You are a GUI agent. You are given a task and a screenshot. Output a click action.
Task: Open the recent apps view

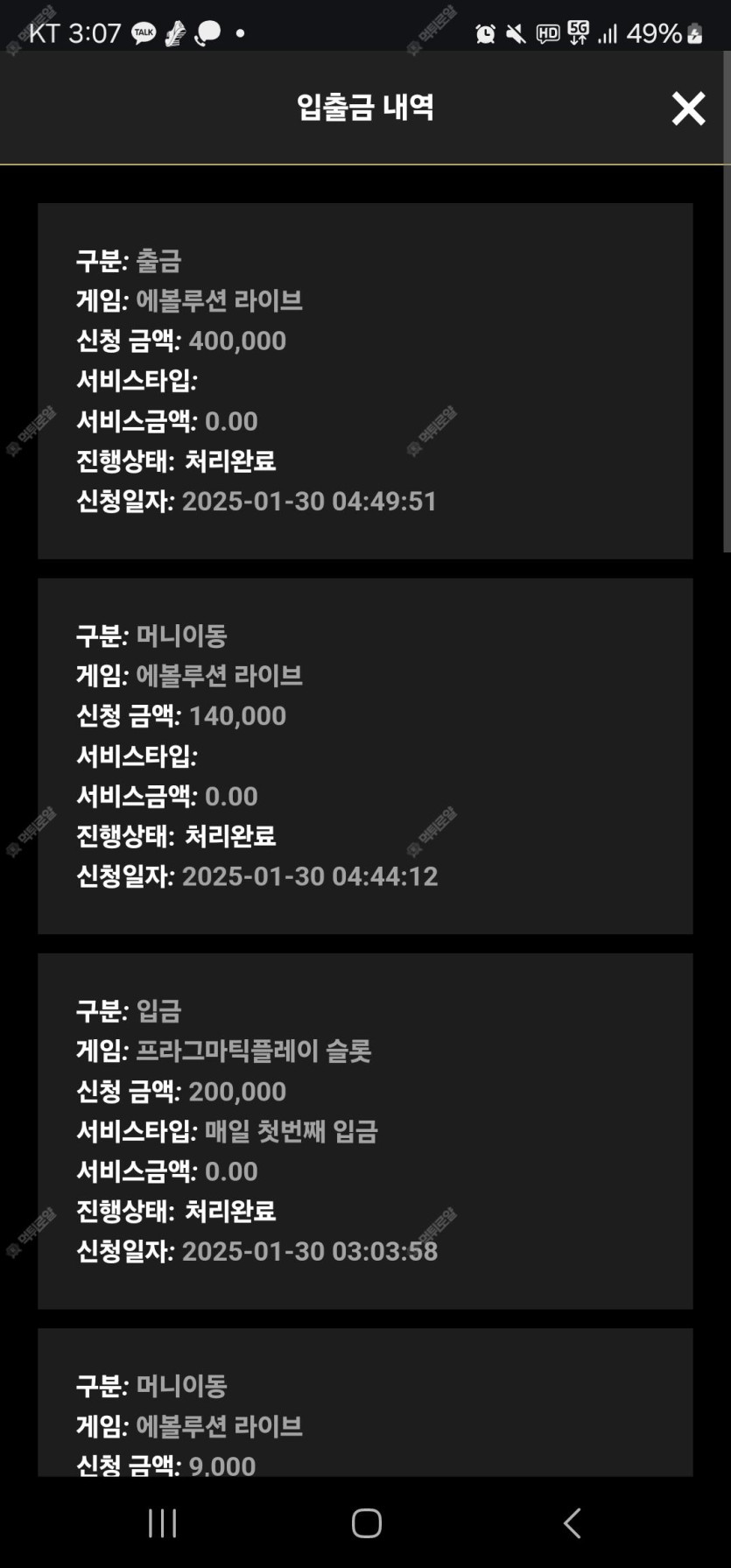162,1522
